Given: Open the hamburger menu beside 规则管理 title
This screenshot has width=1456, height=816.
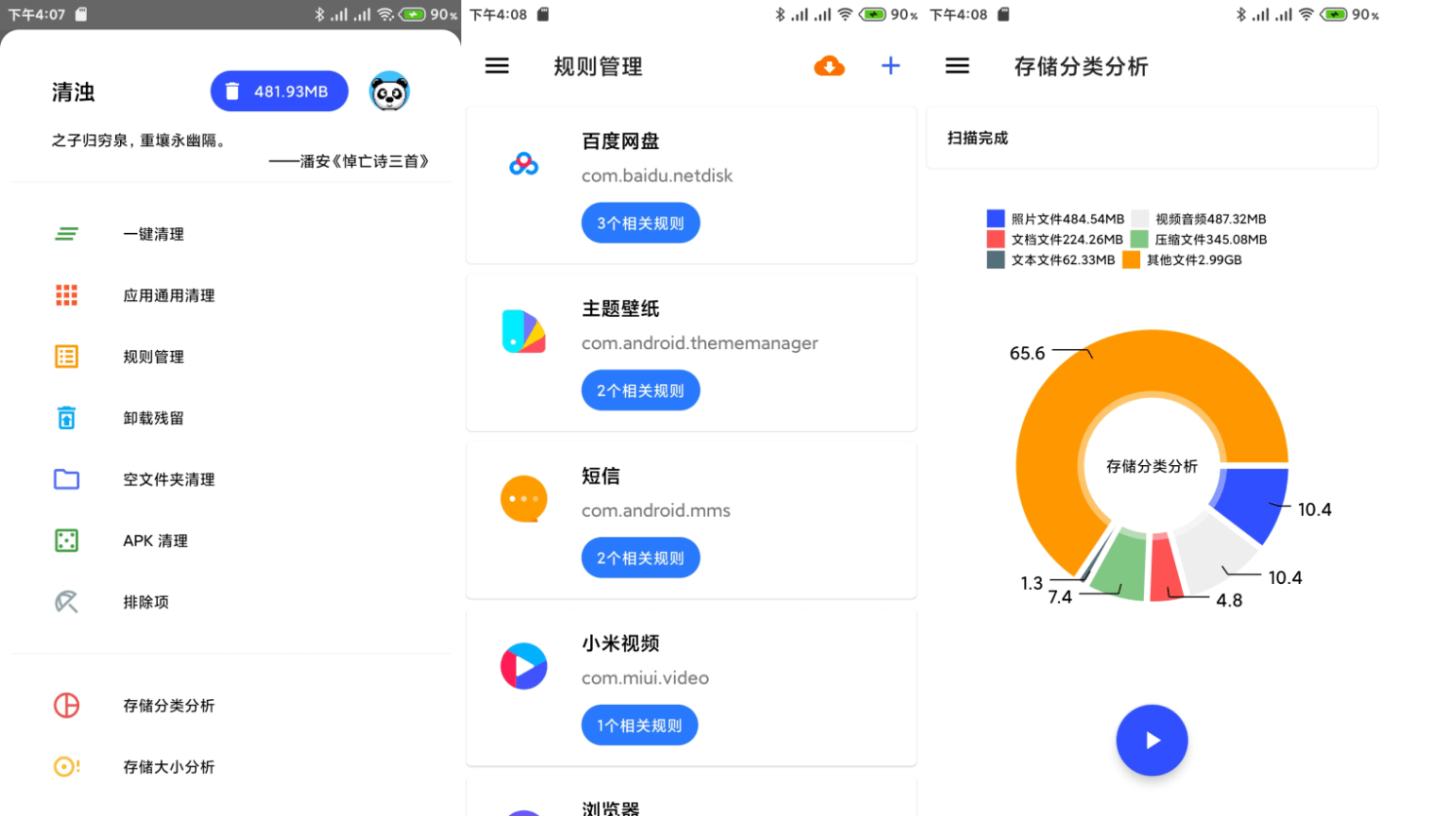Looking at the screenshot, I should coord(497,66).
